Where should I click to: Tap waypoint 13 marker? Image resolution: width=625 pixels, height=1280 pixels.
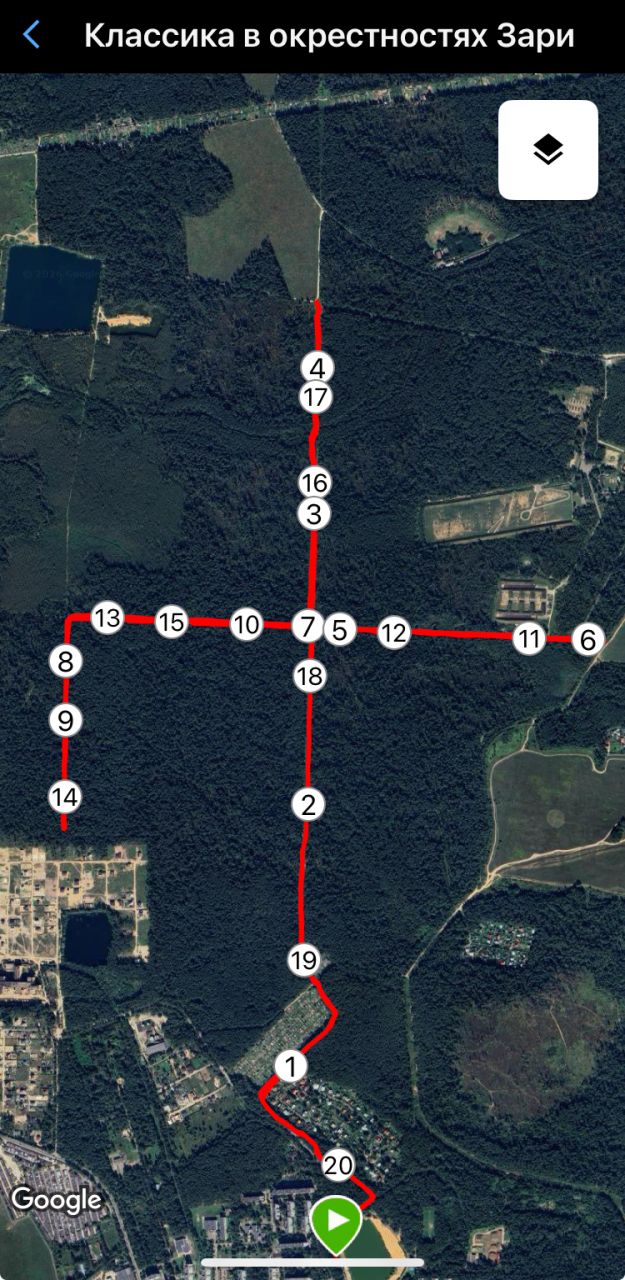[107, 618]
